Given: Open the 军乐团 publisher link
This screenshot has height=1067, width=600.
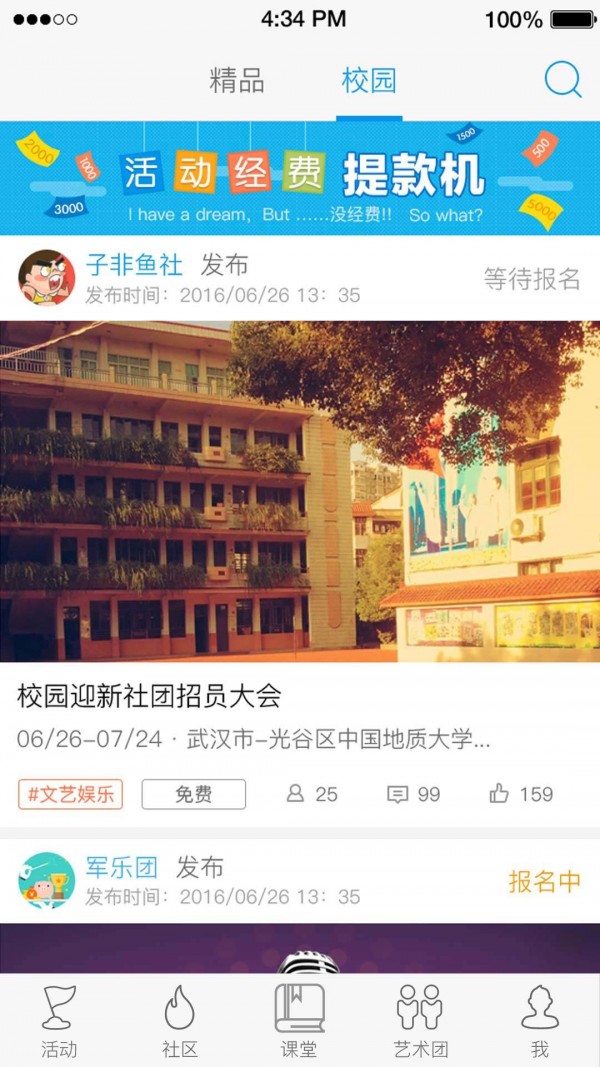Looking at the screenshot, I should pyautogui.click(x=122, y=867).
